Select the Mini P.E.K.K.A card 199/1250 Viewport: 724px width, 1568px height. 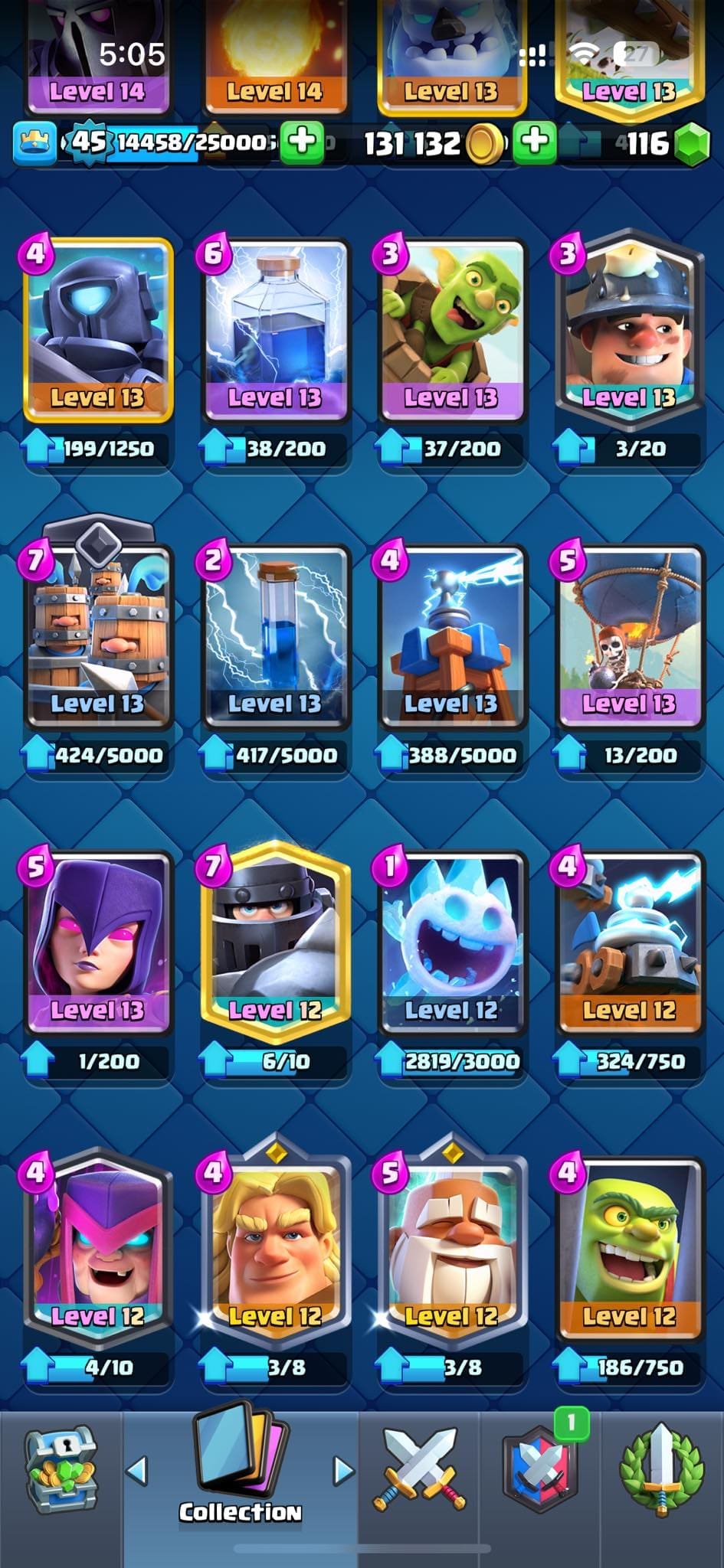tap(97, 330)
